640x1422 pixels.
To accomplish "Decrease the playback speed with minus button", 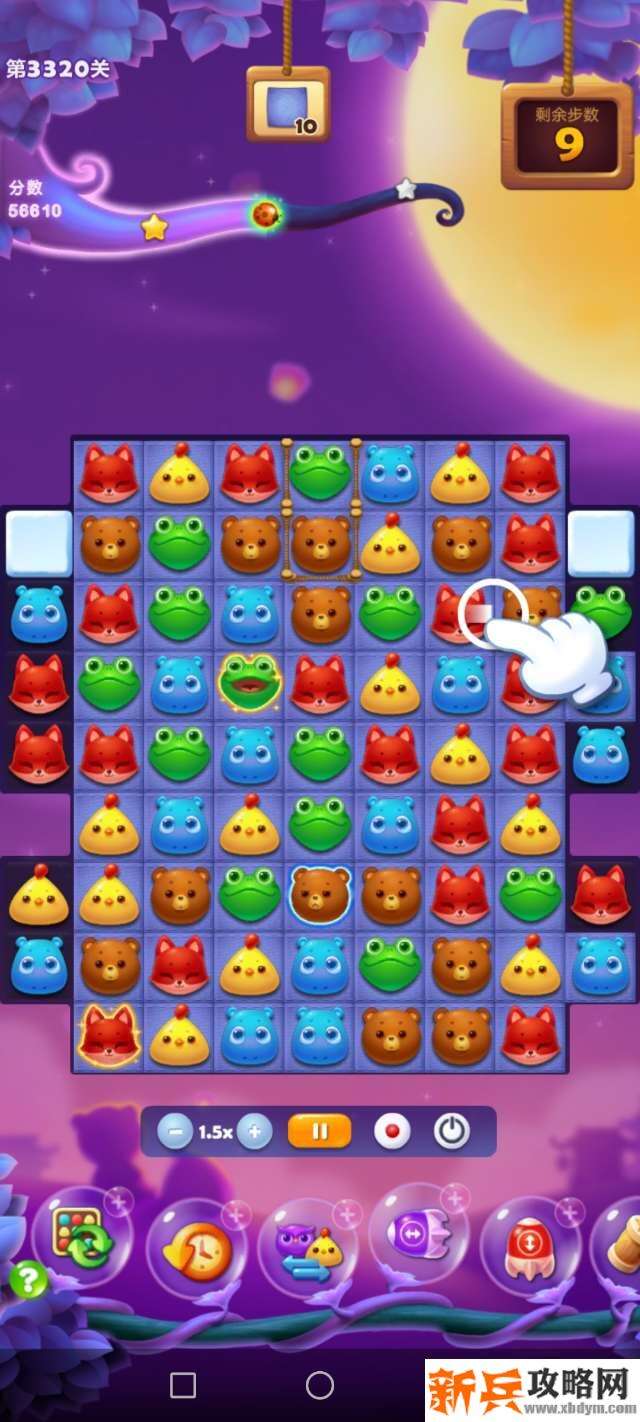I will click(176, 1132).
